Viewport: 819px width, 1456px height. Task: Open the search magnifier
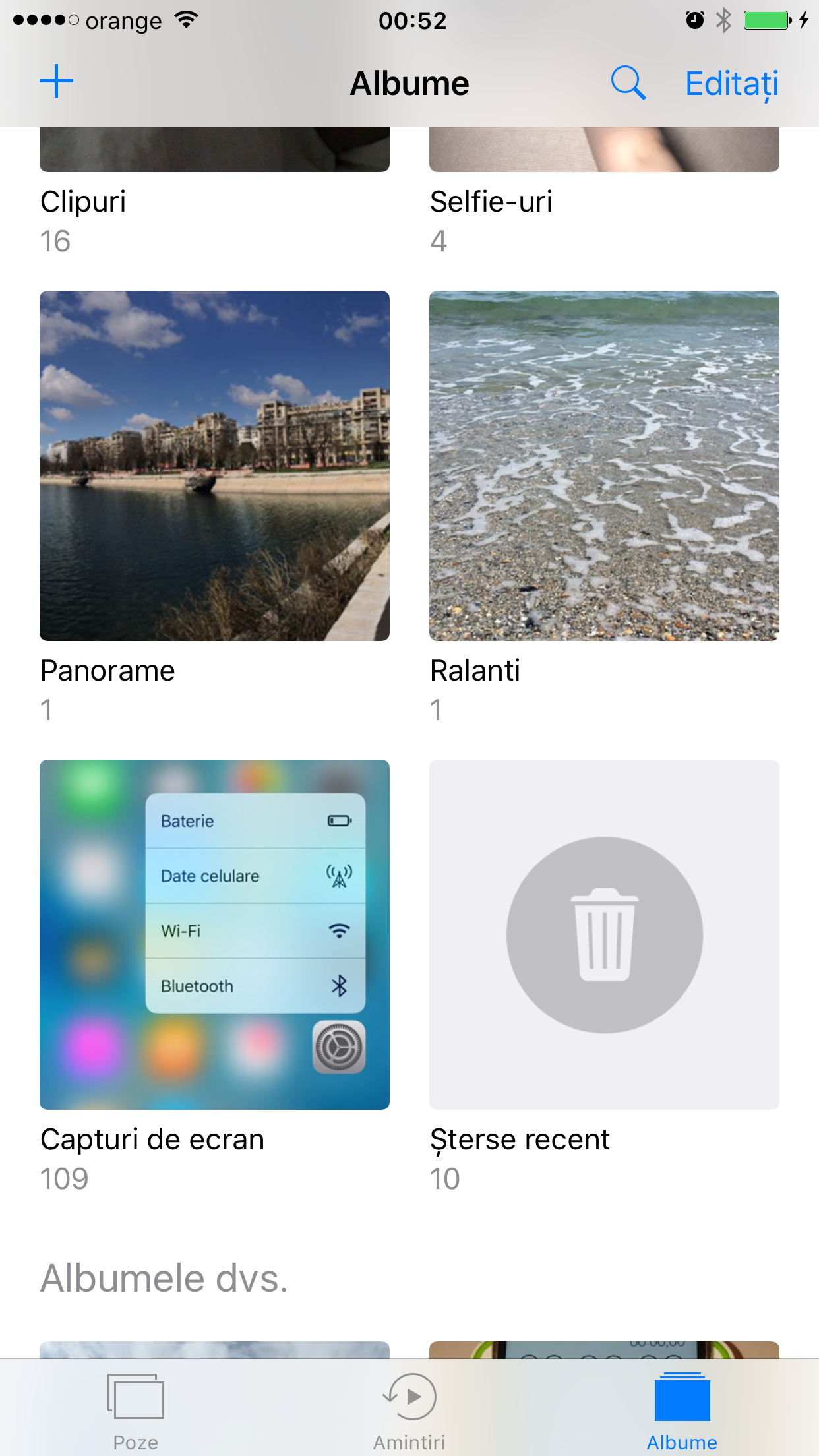[628, 82]
